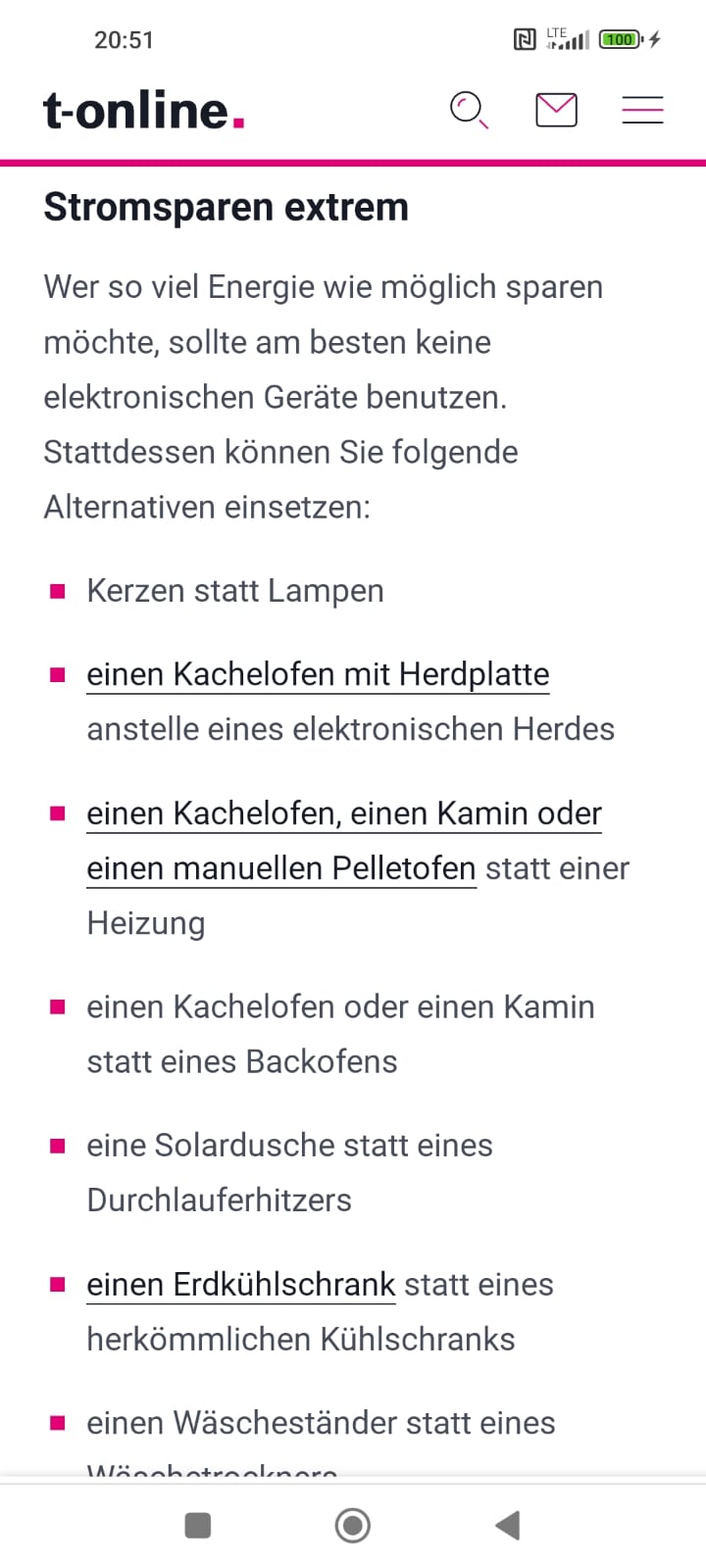Screen dimensions: 706x1568
Task: Go to the t-online homepage logo
Action: point(143,110)
